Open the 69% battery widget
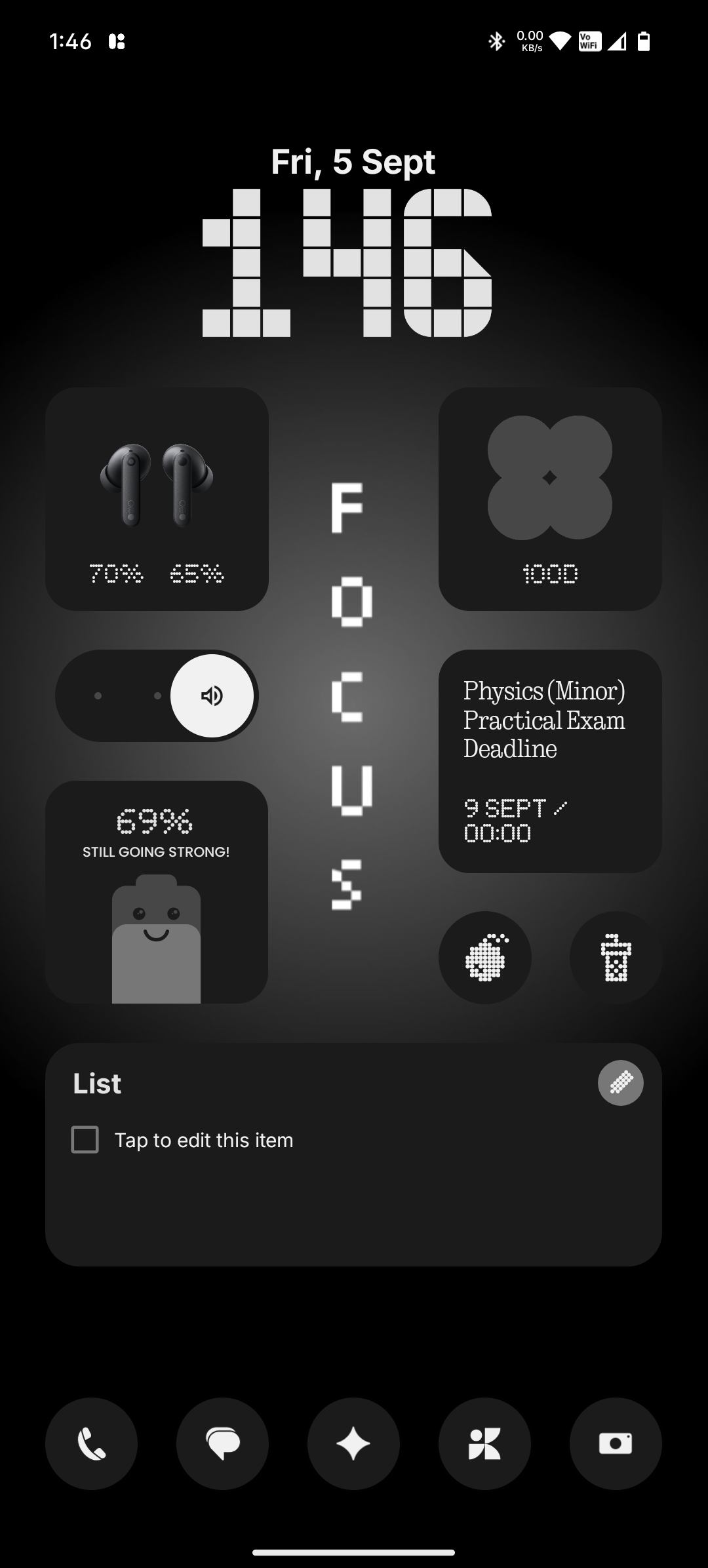 157,892
